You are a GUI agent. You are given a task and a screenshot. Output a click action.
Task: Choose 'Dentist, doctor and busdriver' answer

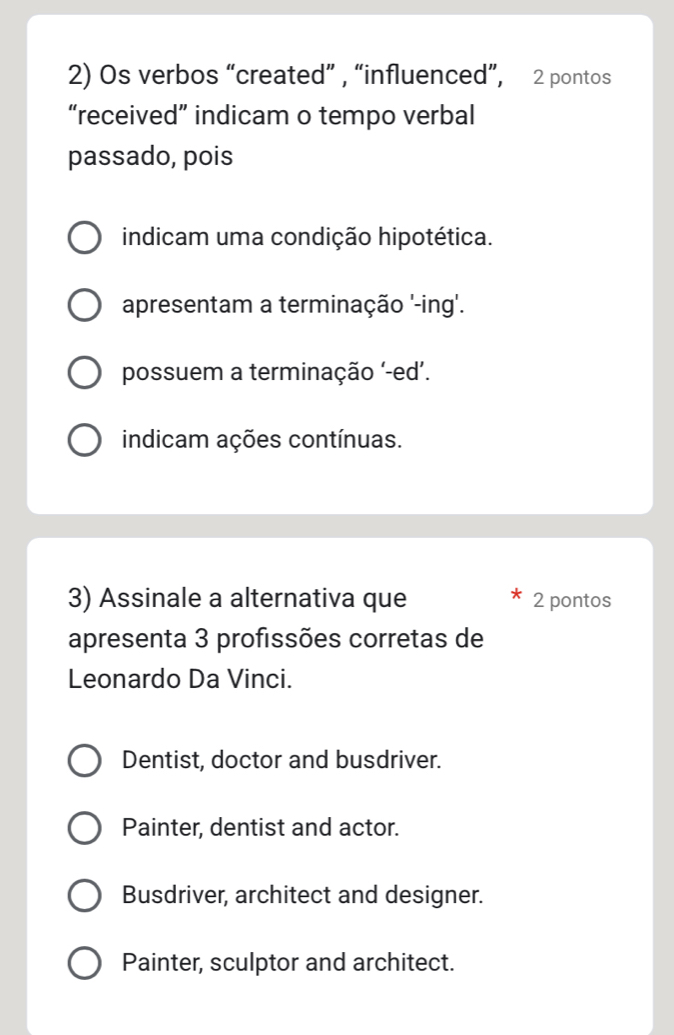point(84,761)
